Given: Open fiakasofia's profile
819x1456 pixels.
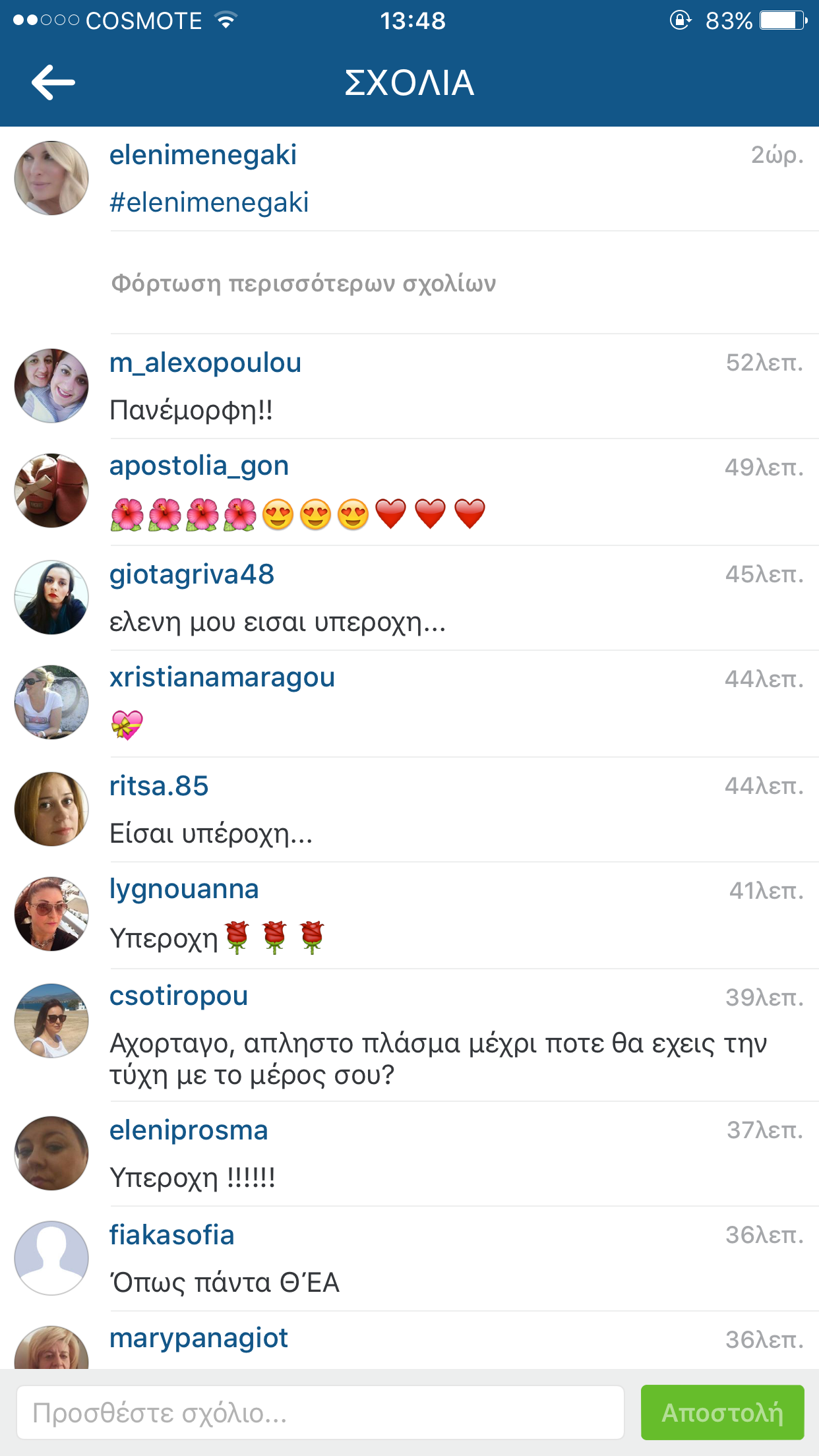Looking at the screenshot, I should (171, 1235).
